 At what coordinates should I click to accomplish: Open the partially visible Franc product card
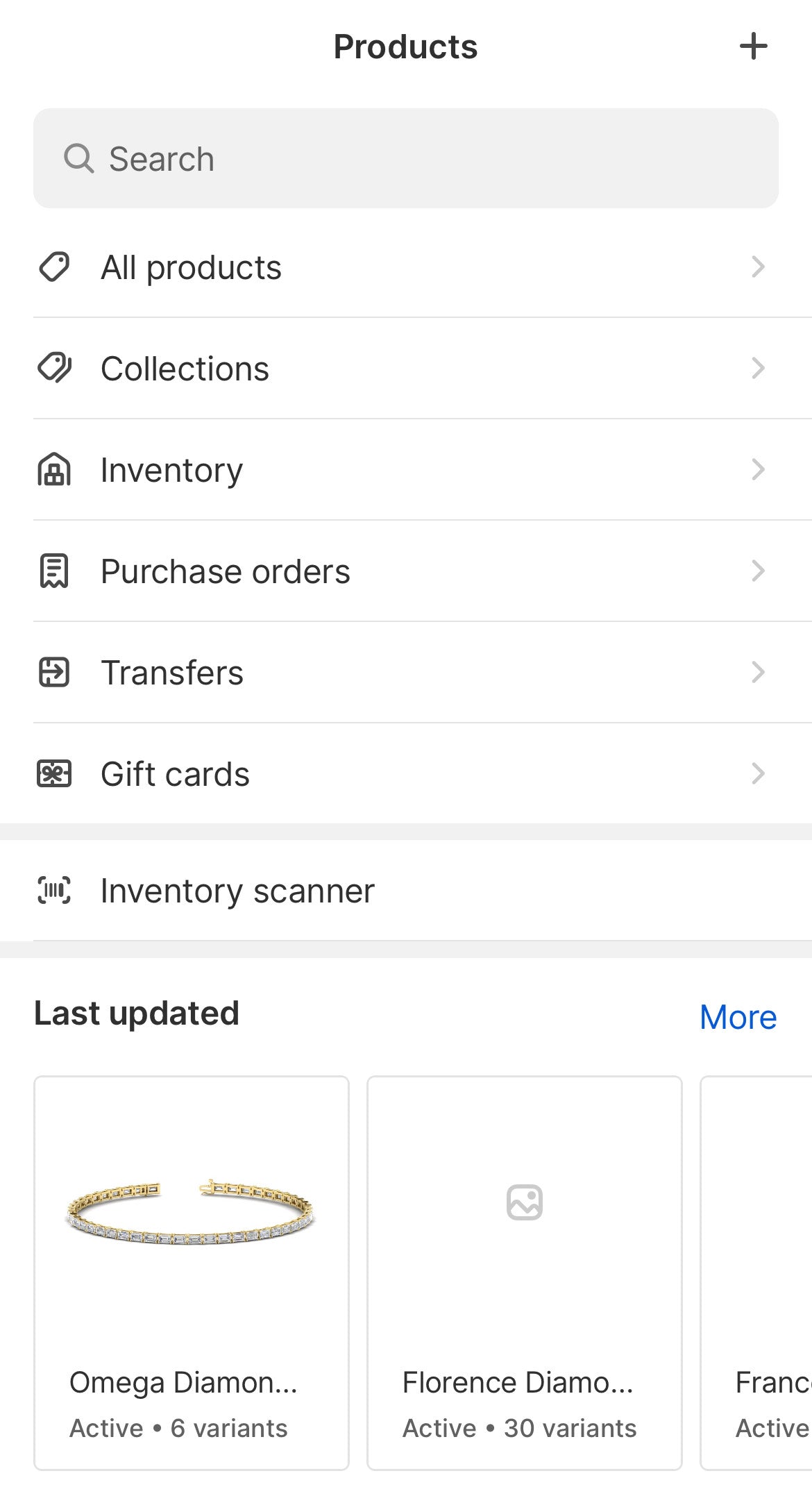coord(756,1273)
